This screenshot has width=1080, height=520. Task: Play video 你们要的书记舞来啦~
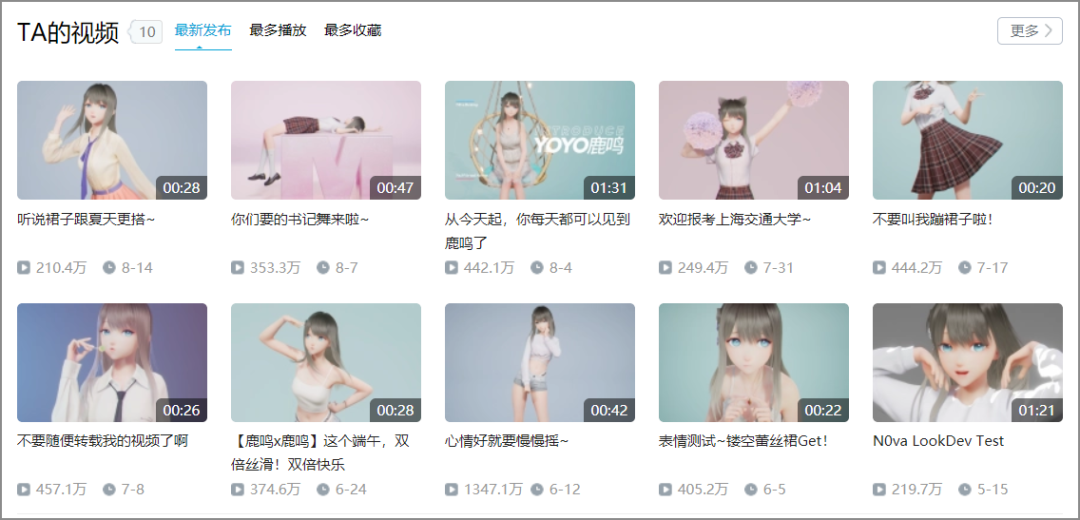[x=326, y=141]
